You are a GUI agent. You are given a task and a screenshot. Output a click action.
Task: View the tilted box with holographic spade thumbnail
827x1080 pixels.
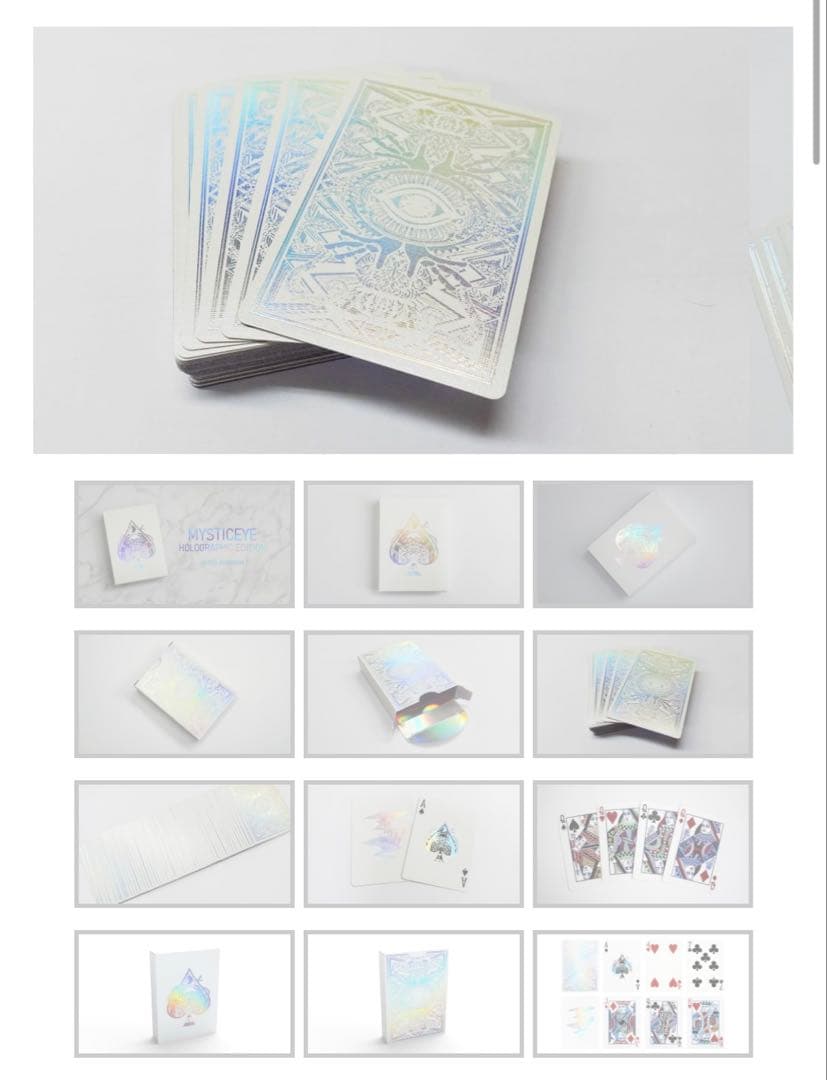coord(642,544)
